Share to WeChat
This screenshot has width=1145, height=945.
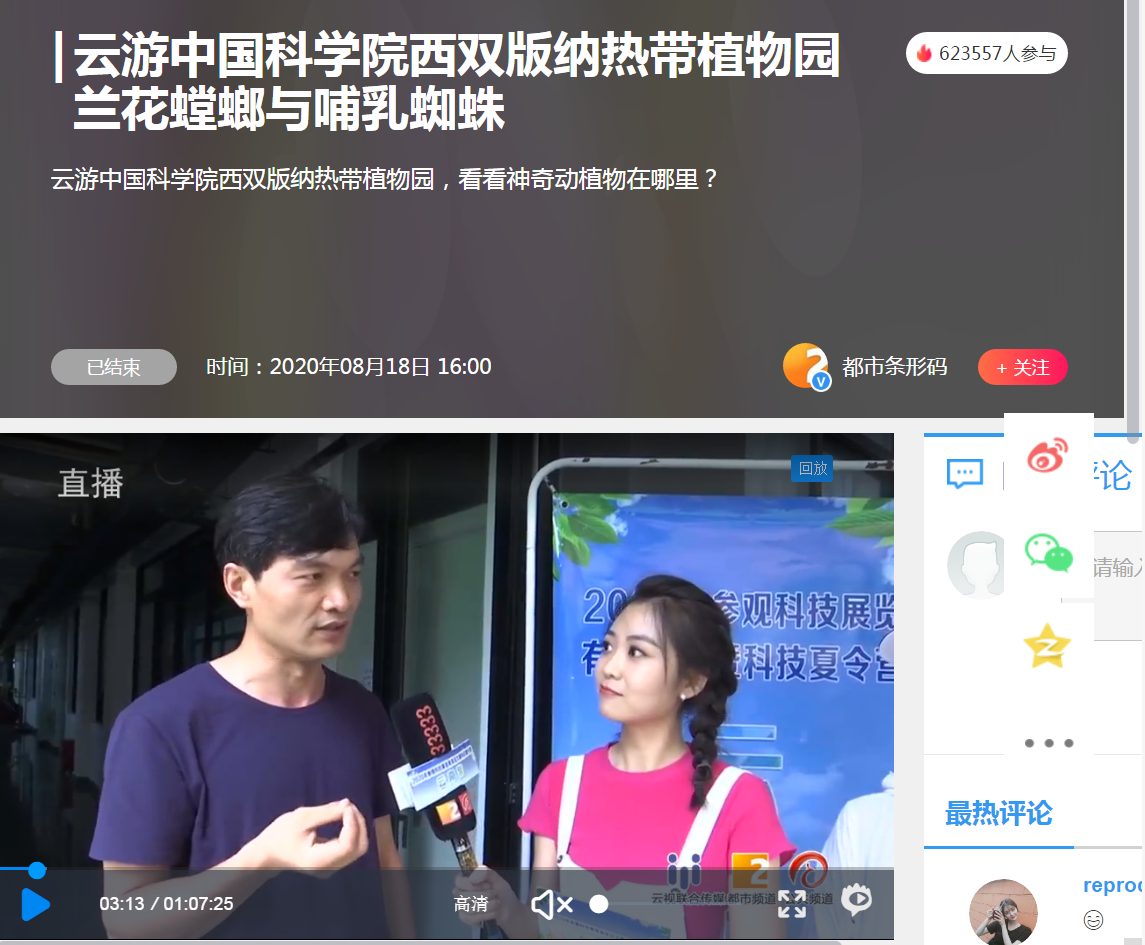click(1047, 553)
